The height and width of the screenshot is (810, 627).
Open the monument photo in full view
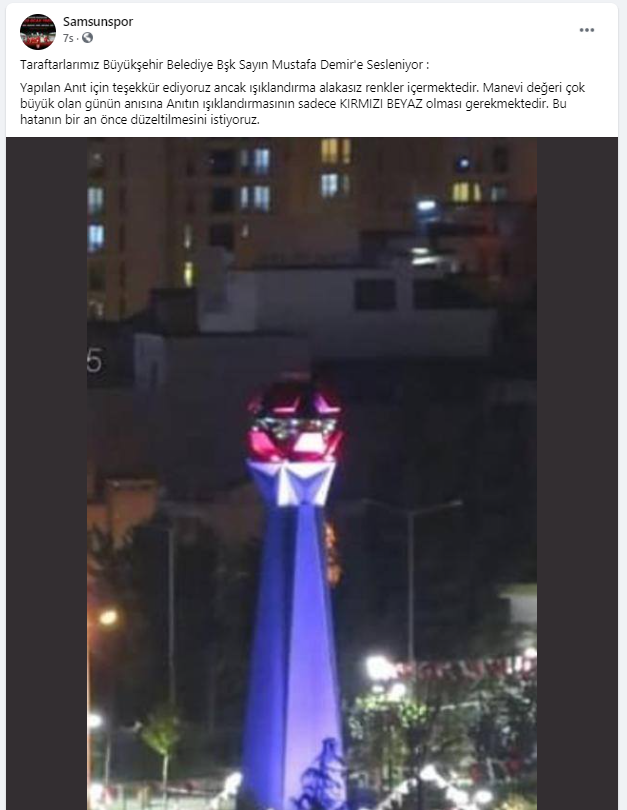click(x=312, y=470)
